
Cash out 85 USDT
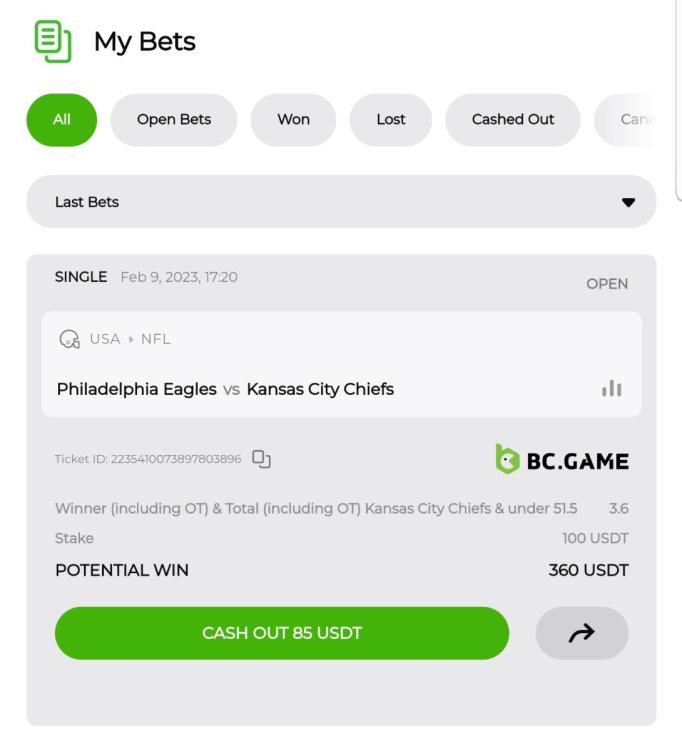coord(282,633)
